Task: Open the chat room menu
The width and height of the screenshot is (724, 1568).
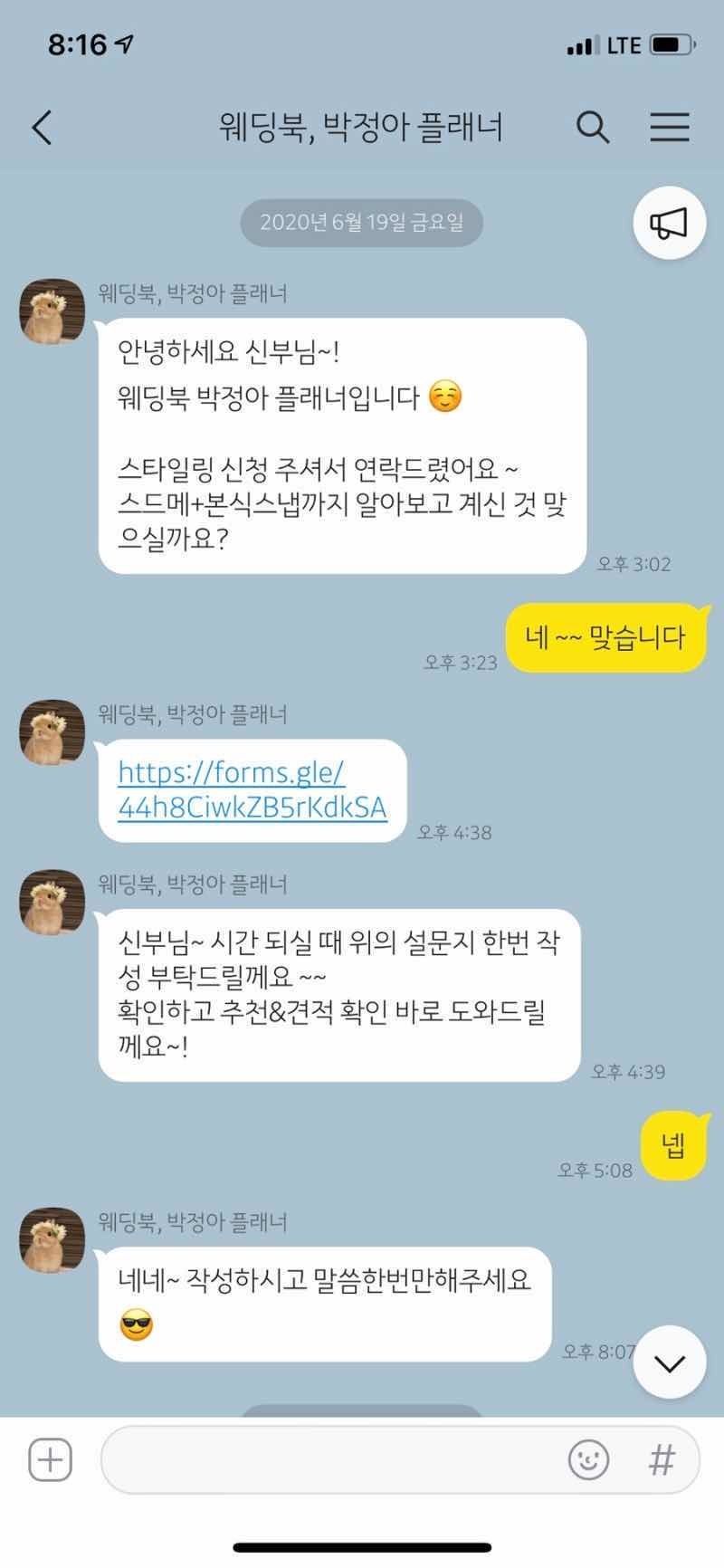Action: click(670, 128)
